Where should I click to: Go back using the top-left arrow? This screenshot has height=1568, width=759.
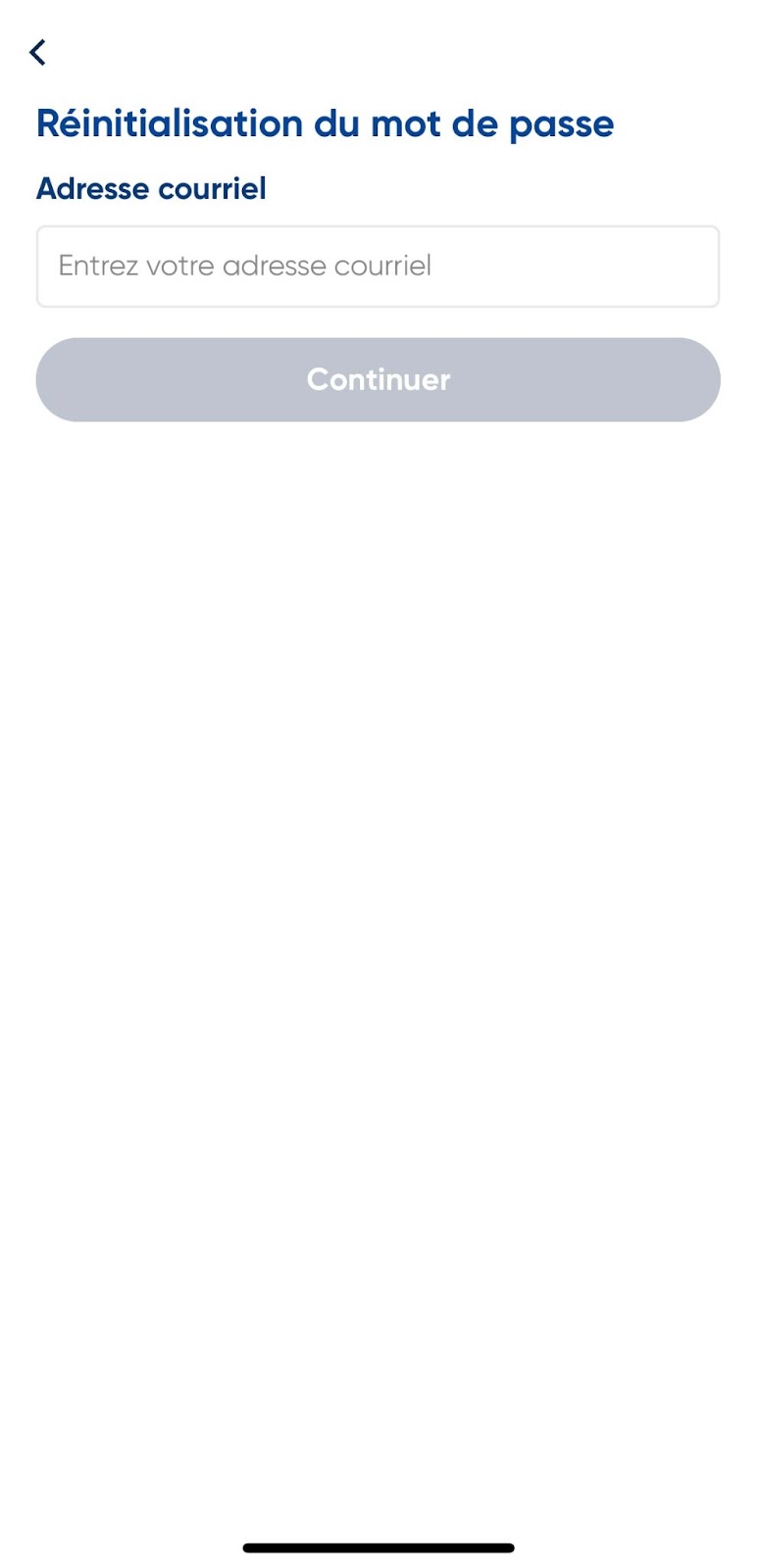(37, 52)
